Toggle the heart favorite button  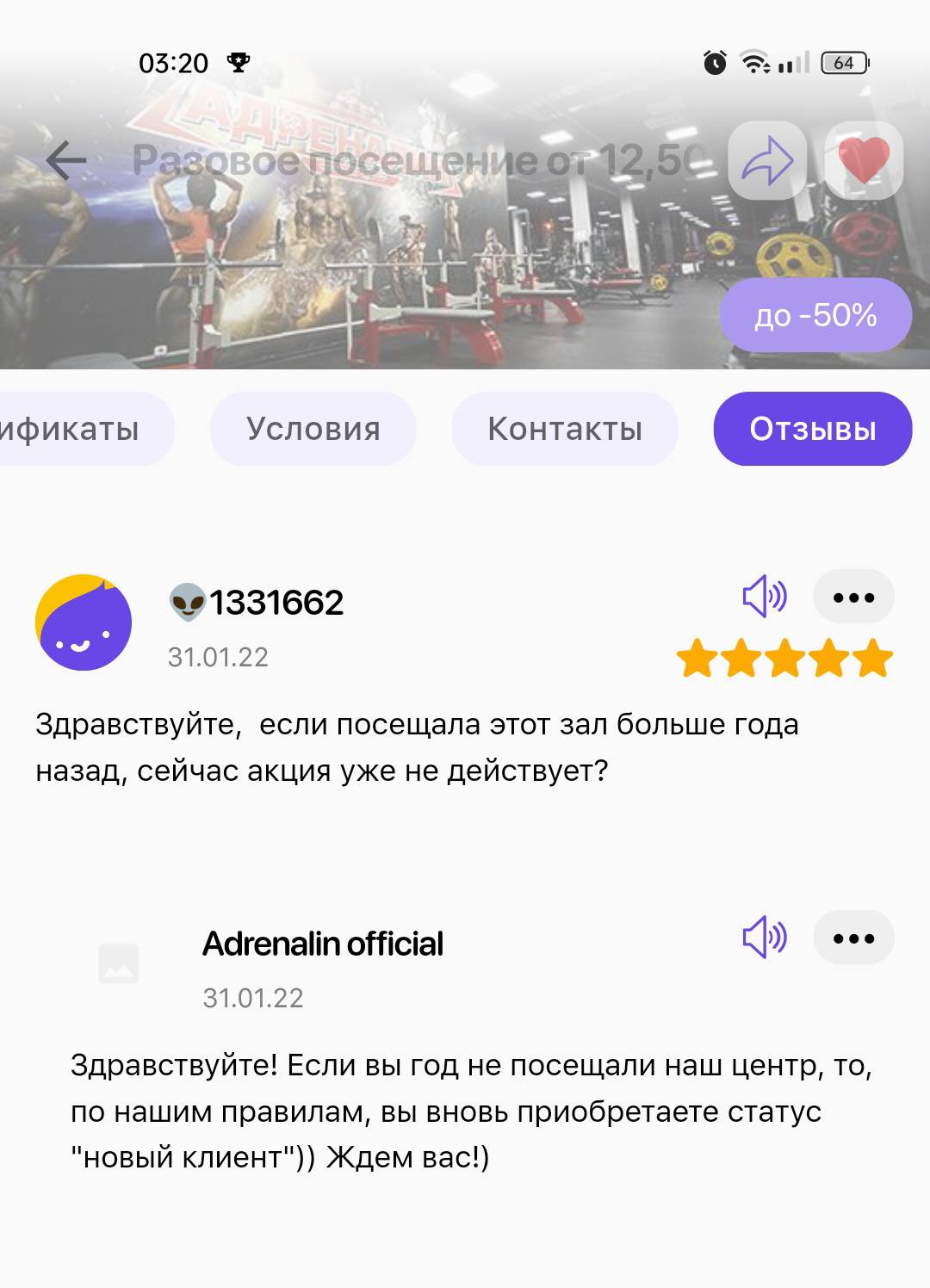point(864,161)
